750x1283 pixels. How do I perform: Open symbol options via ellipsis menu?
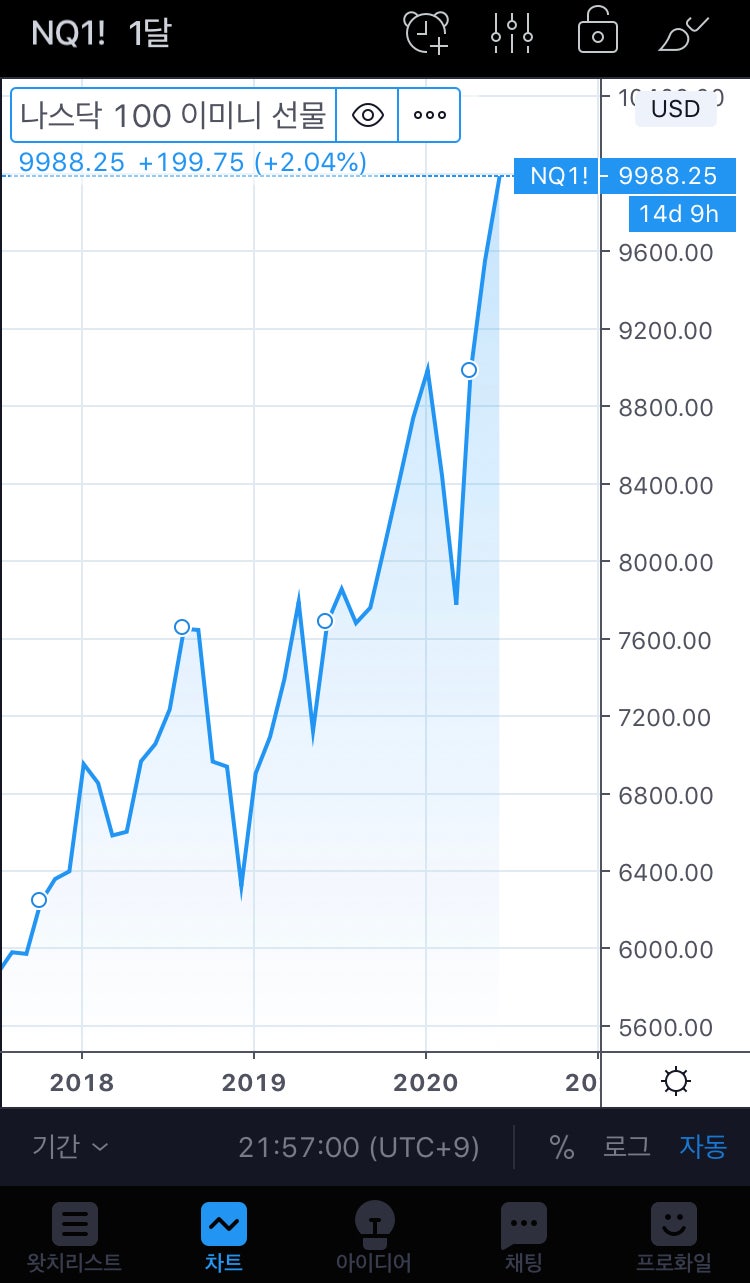pyautogui.click(x=428, y=115)
